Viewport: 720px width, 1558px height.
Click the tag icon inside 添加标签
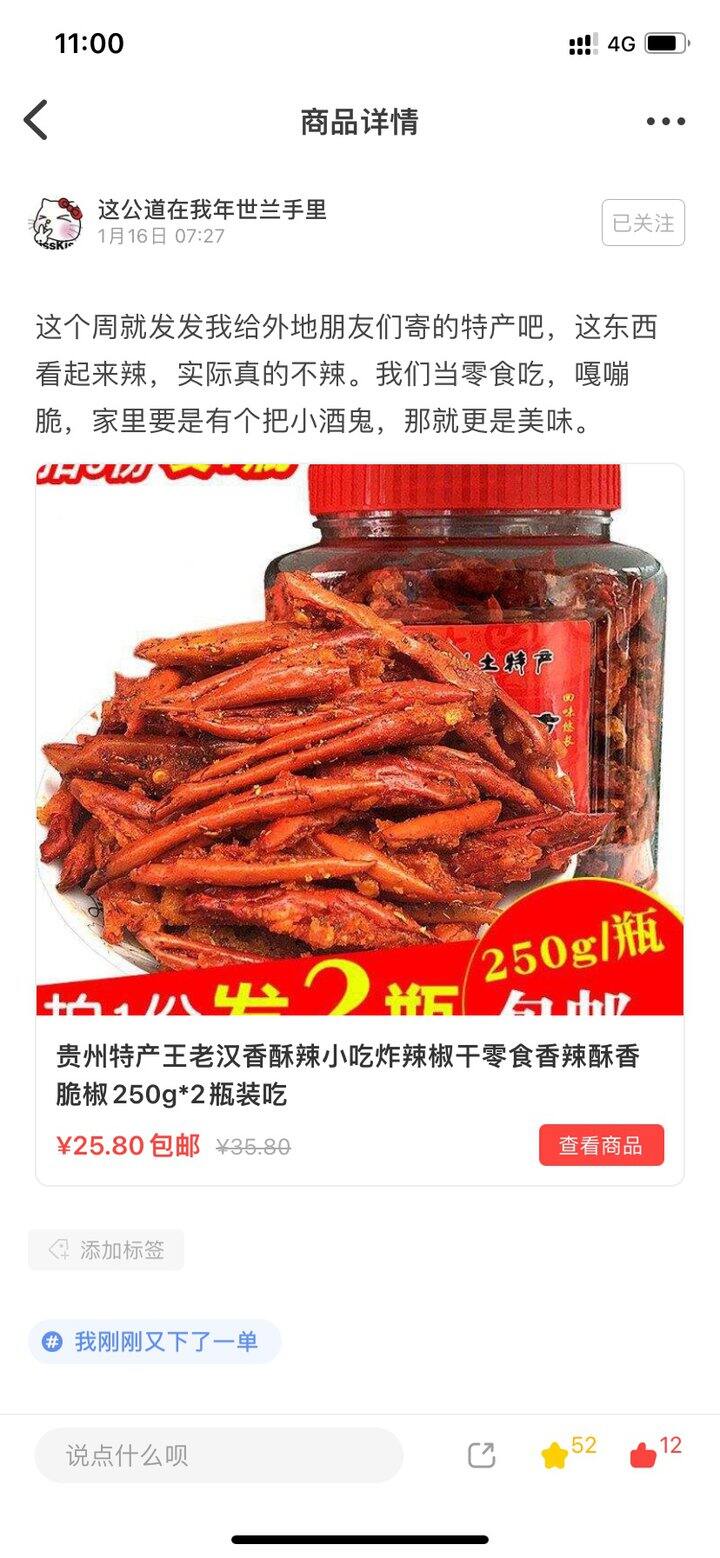click(55, 1250)
